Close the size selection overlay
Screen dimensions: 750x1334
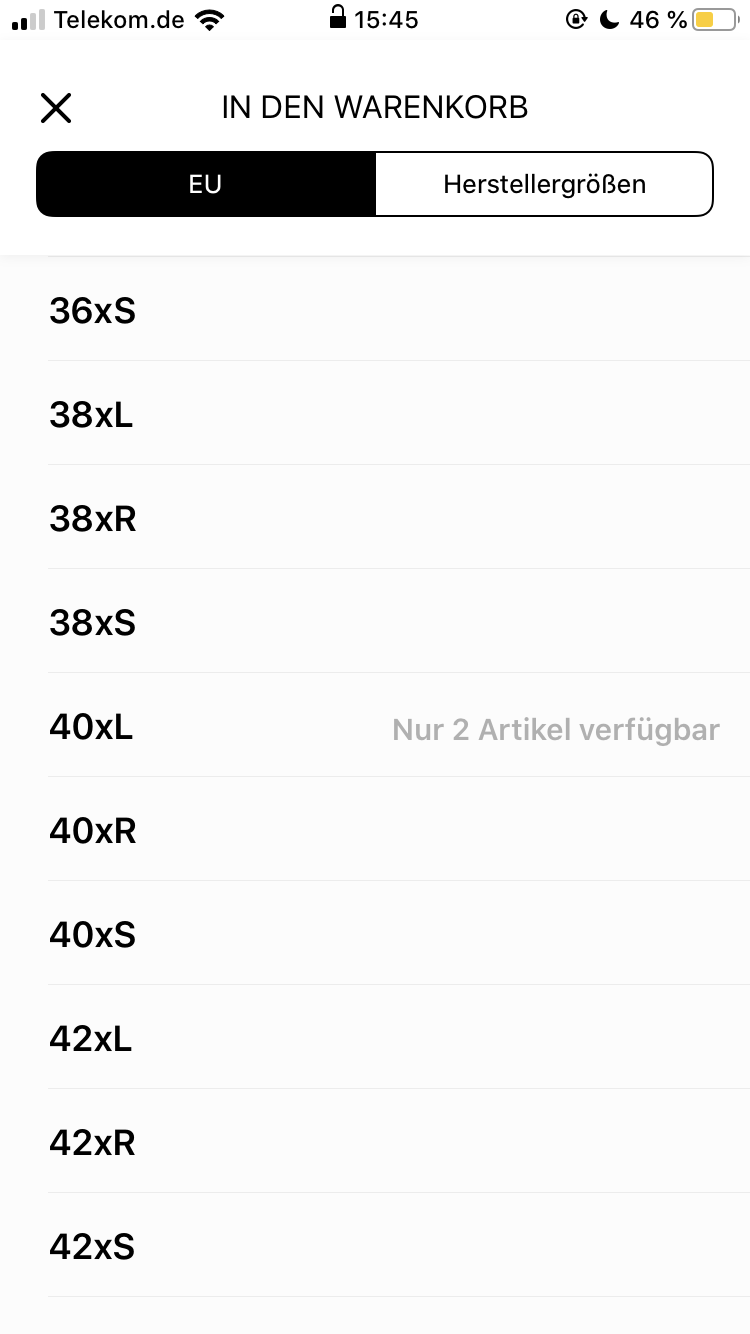(55, 107)
